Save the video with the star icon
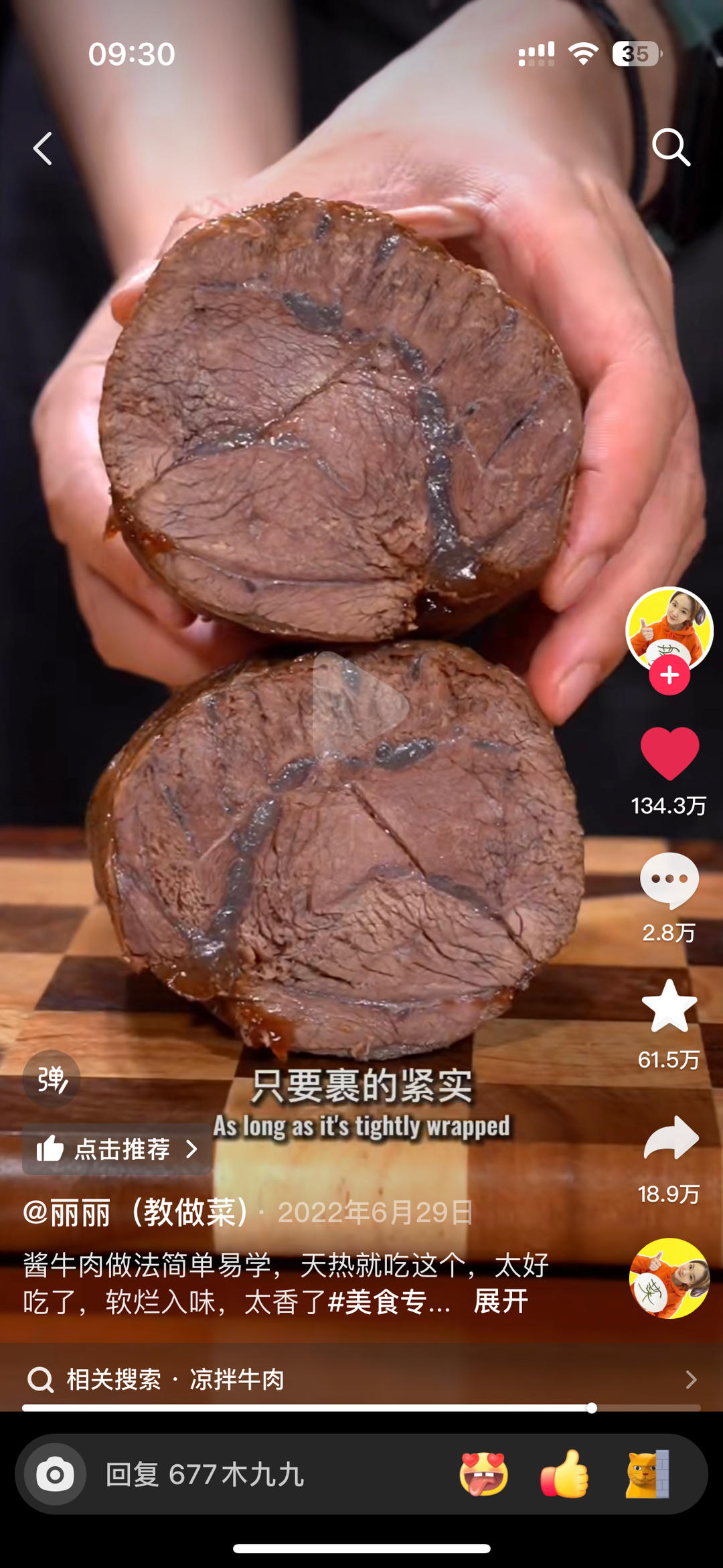Viewport: 723px width, 1568px height. pyautogui.click(x=669, y=1007)
